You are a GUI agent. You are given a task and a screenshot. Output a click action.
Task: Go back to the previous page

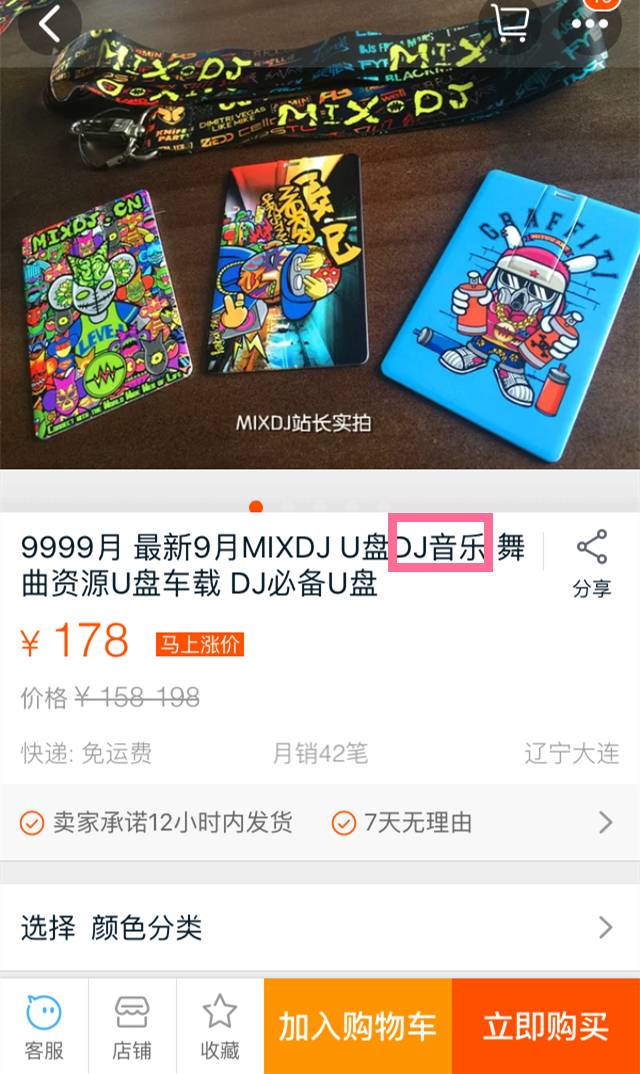[49, 21]
